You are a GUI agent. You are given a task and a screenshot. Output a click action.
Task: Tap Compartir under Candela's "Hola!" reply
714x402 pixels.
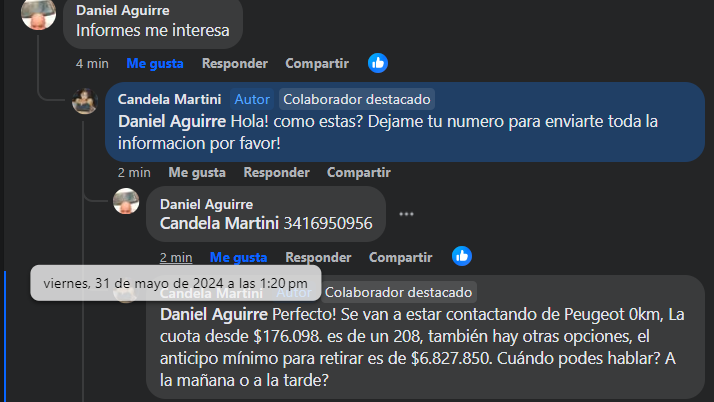pos(358,172)
